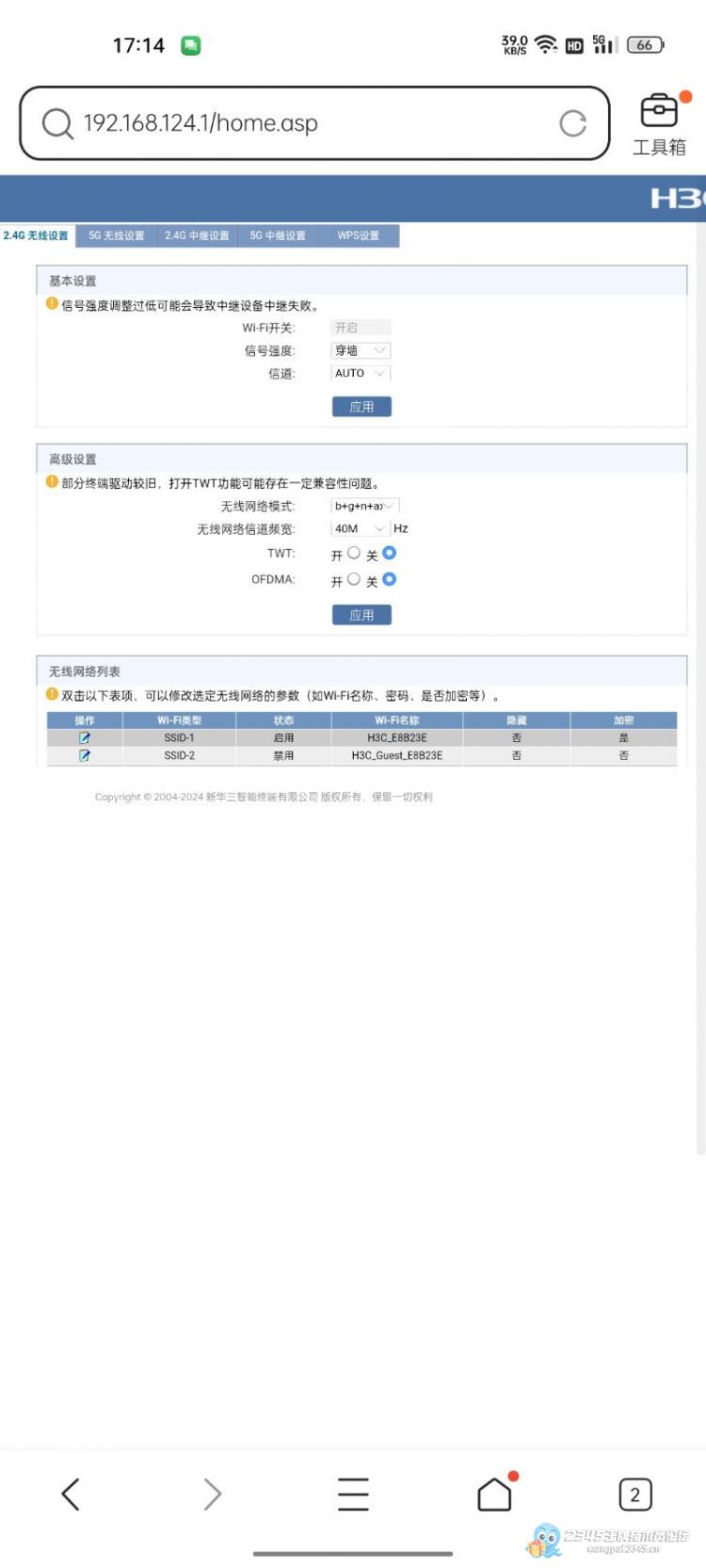The width and height of the screenshot is (706, 1568).
Task: Open the 信道 dropdown set to AUTO
Action: (x=361, y=373)
